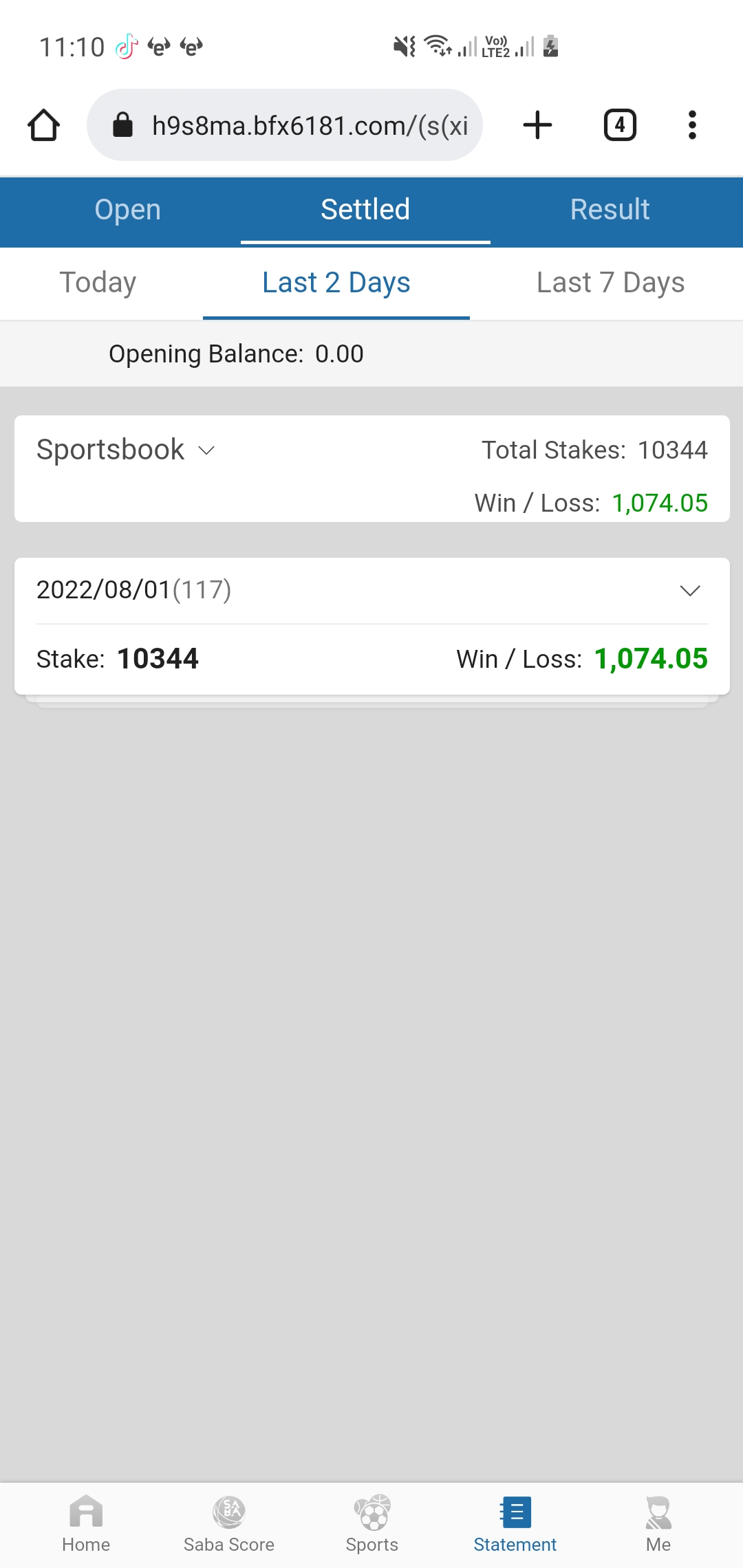Screen dimensions: 743x1568
Task: Open the browser overflow menu
Action: [x=692, y=125]
